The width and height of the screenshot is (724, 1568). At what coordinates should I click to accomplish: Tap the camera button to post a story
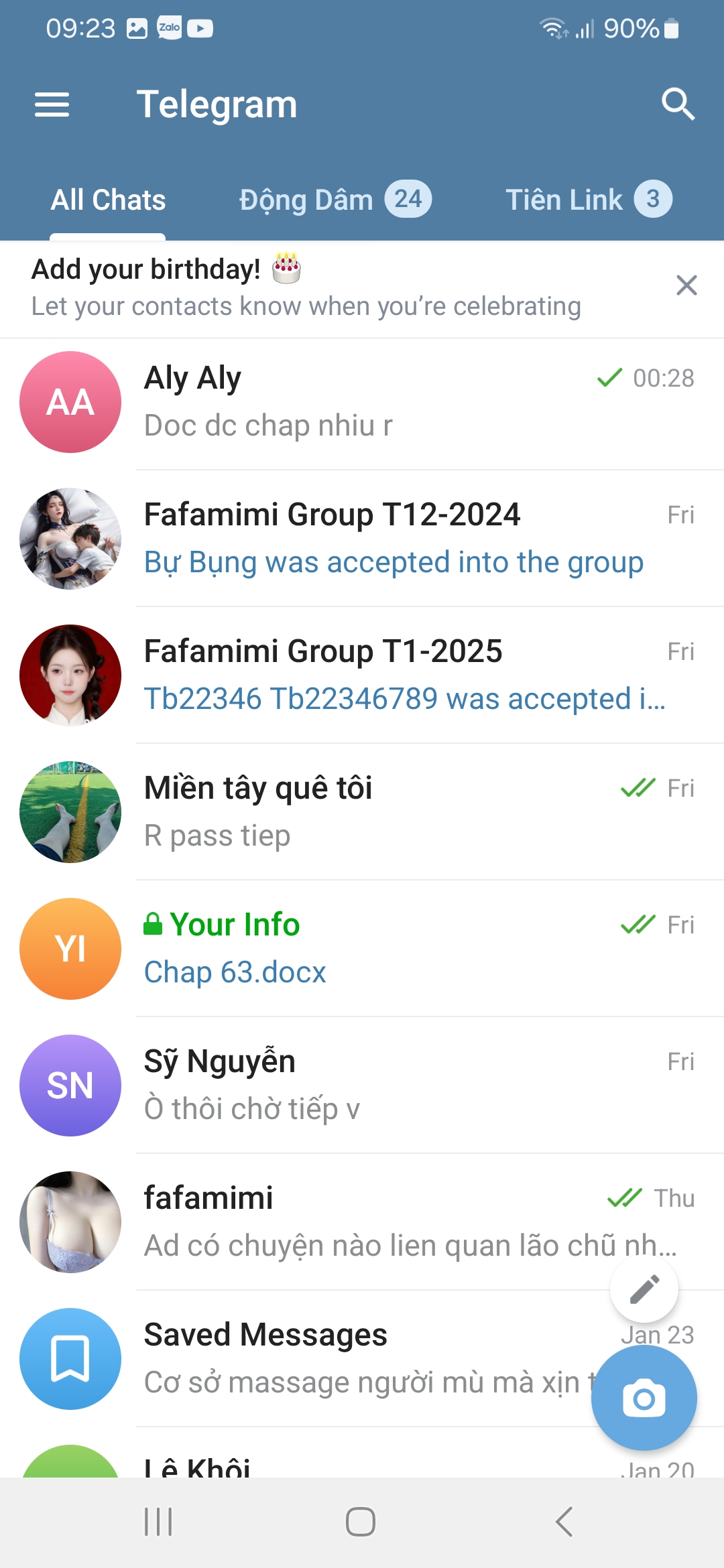[644, 1398]
